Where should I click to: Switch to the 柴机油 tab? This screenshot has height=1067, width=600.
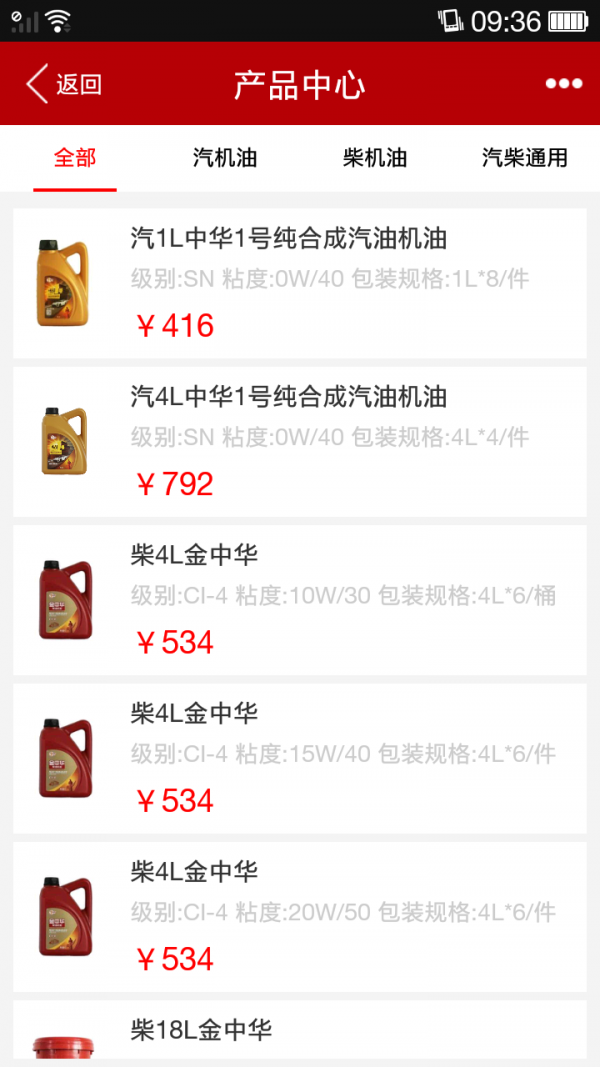pyautogui.click(x=375, y=158)
